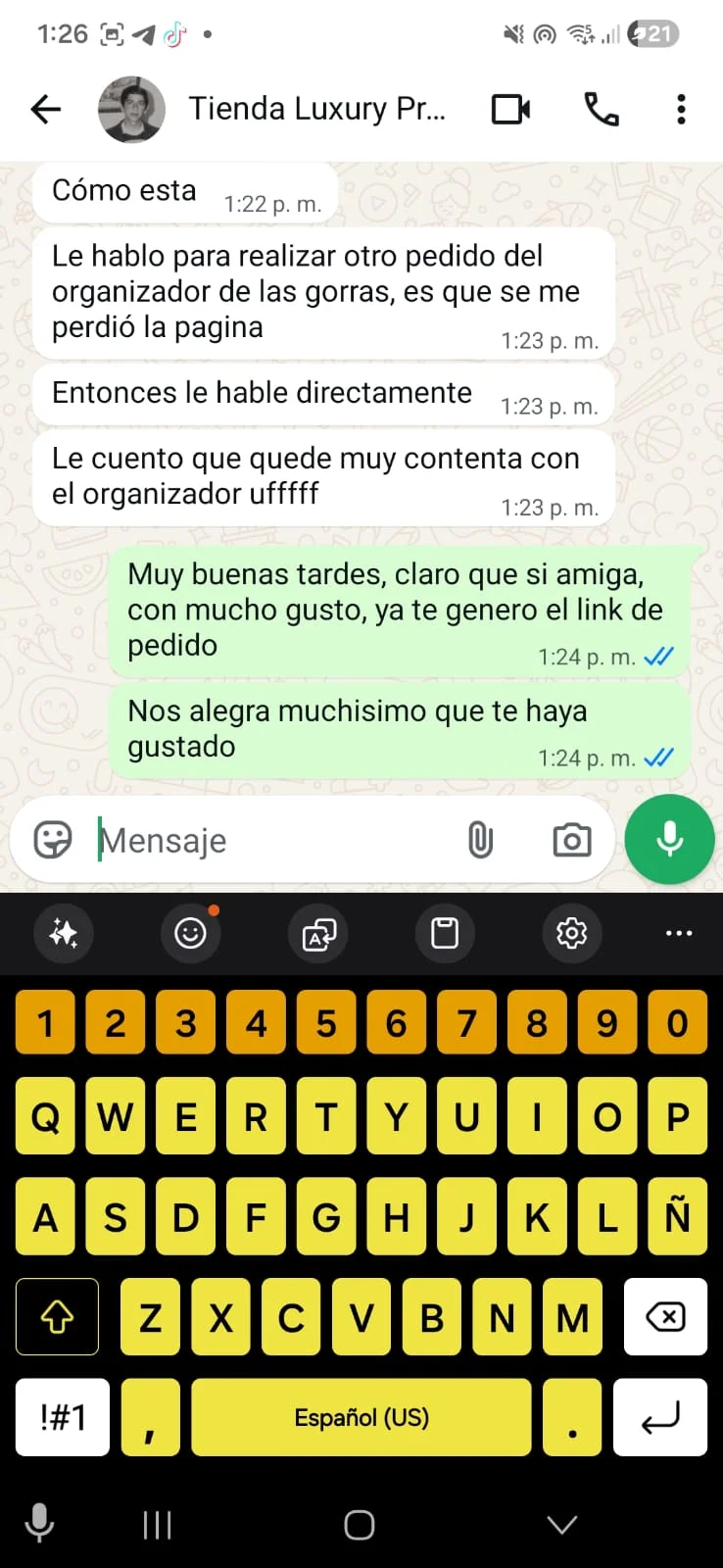This screenshot has width=723, height=1568.
Task: Open the keyboard translate tool
Action: pyautogui.click(x=318, y=933)
